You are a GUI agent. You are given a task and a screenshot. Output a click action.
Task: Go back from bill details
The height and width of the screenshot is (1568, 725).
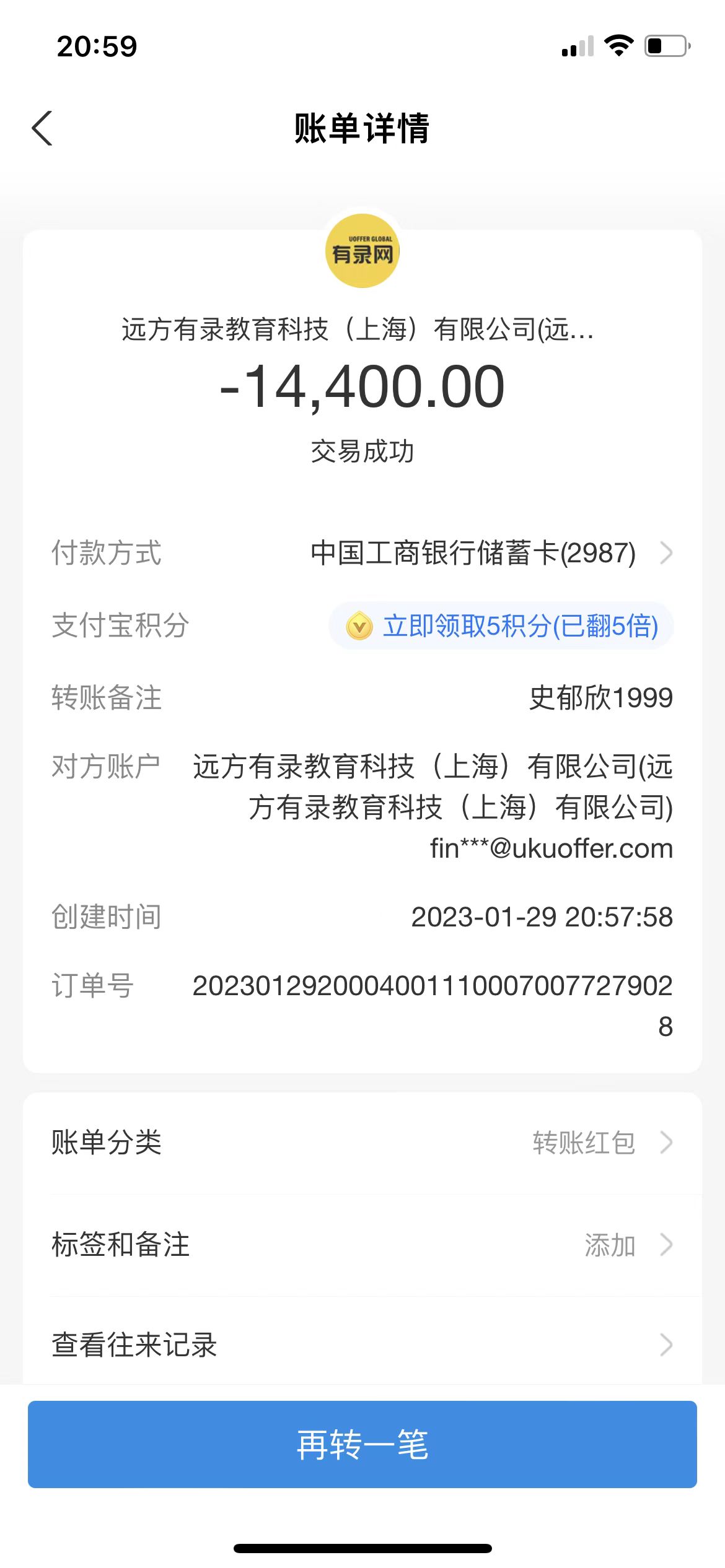click(42, 129)
